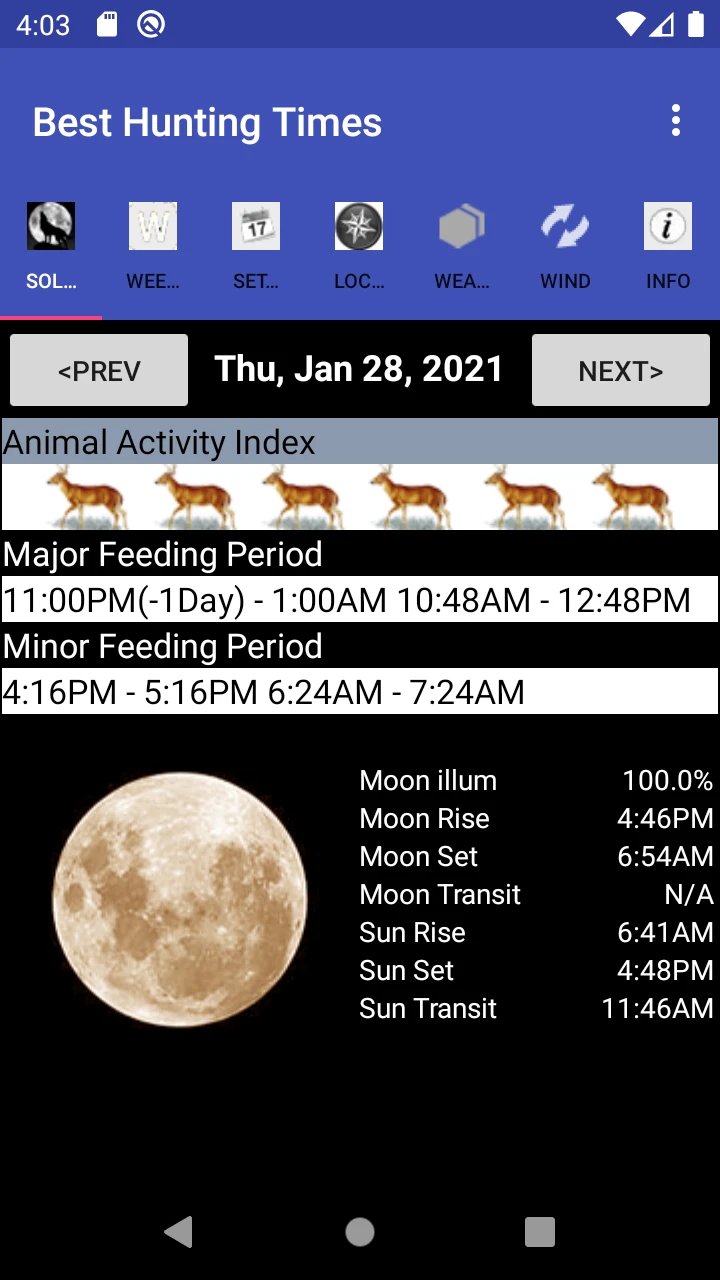Go to the Location compass tab
The height and width of the screenshot is (1280, 720).
[359, 245]
